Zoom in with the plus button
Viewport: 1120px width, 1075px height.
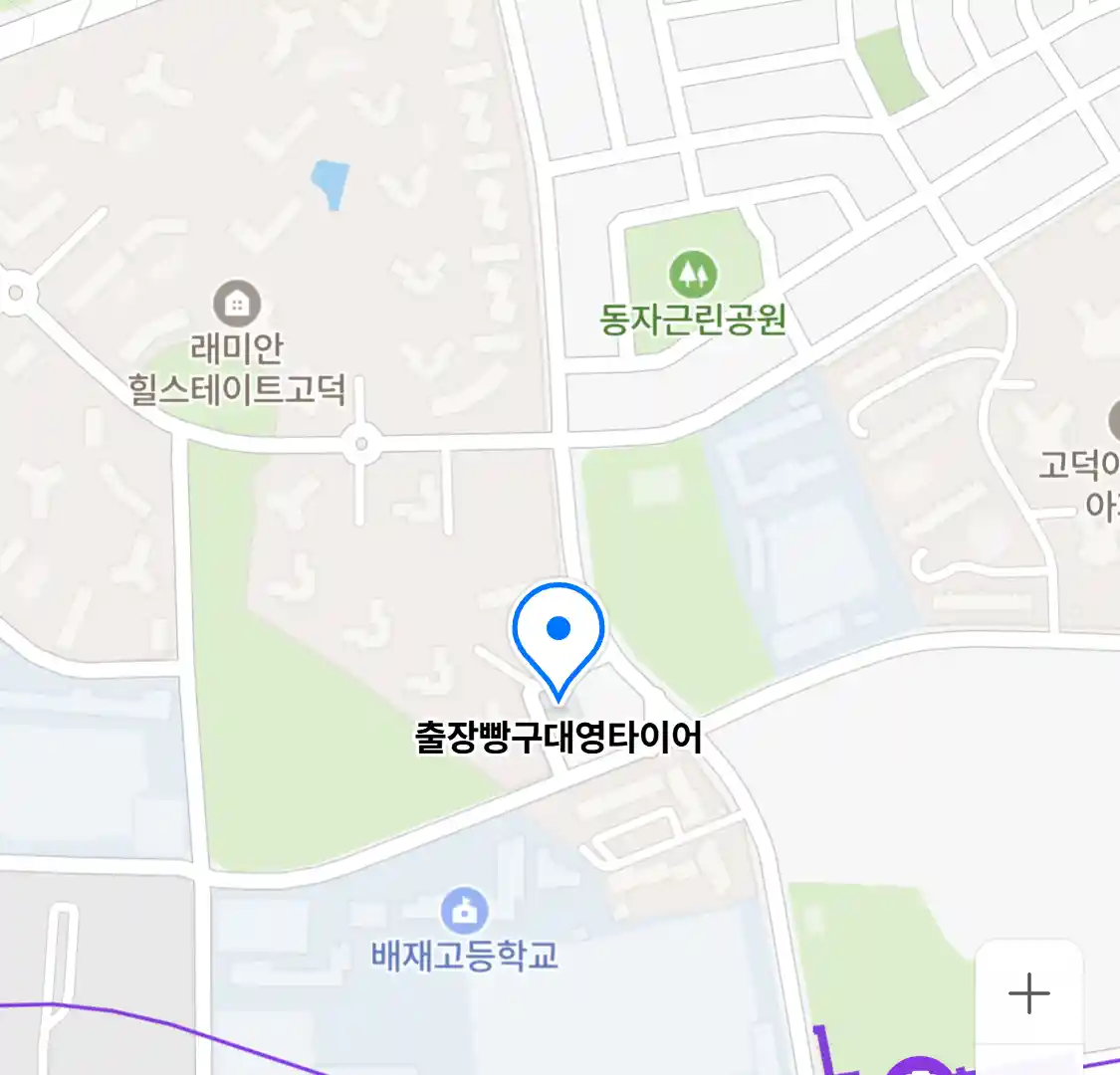click(x=1028, y=993)
